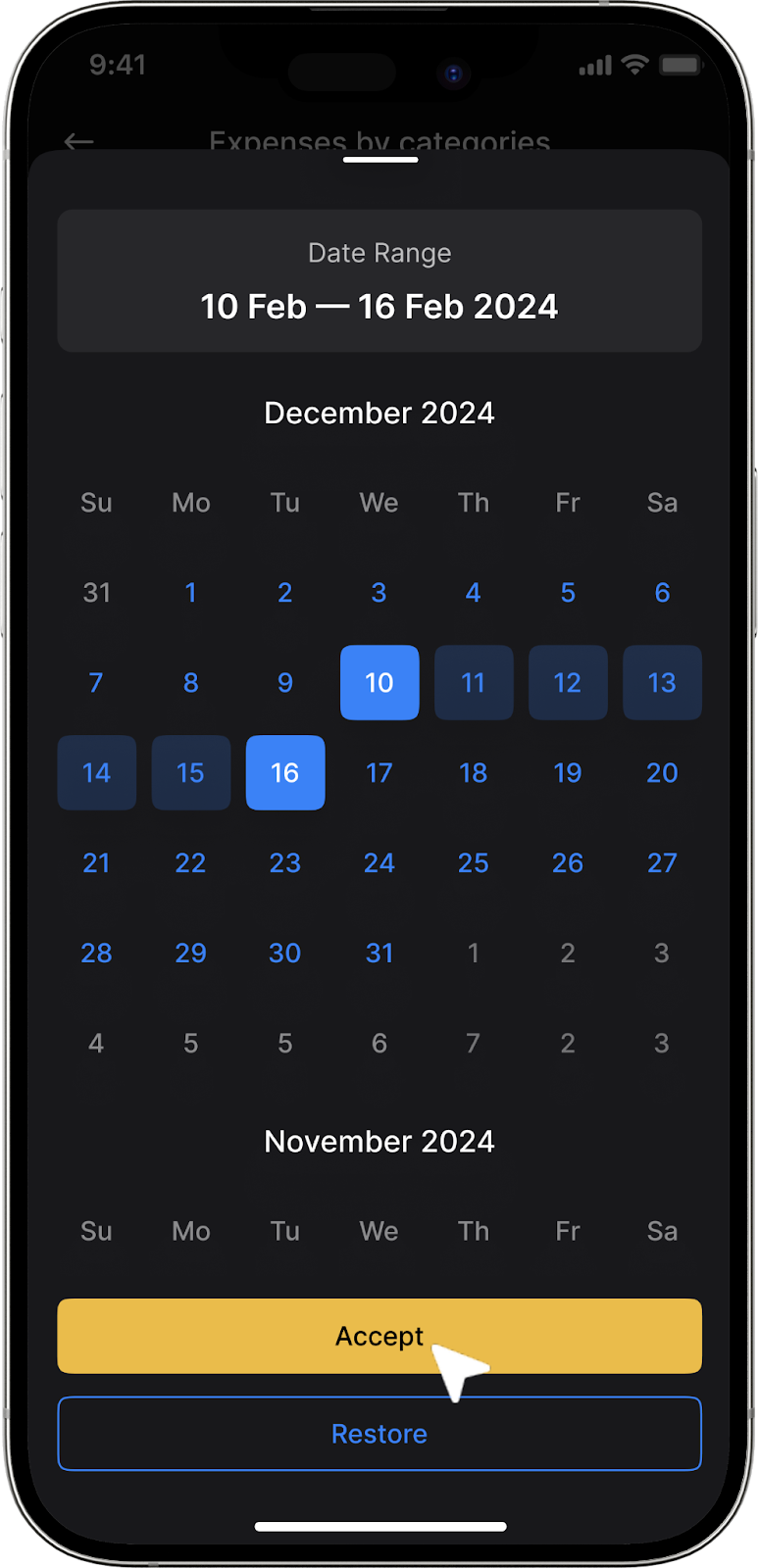
Task: Confirm the range with Accept
Action: [379, 1336]
